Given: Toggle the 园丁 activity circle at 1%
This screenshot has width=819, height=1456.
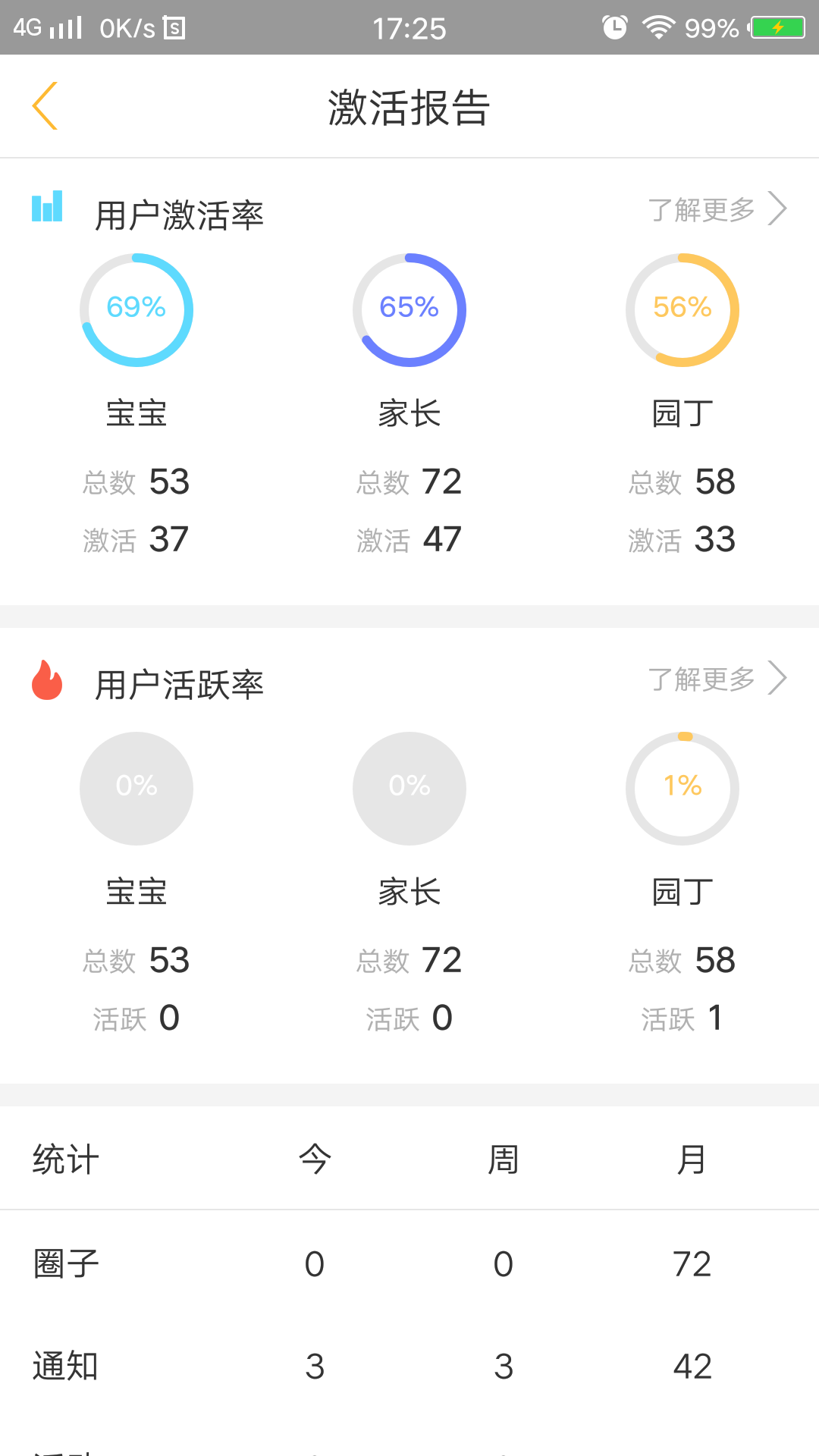Looking at the screenshot, I should tap(682, 789).
